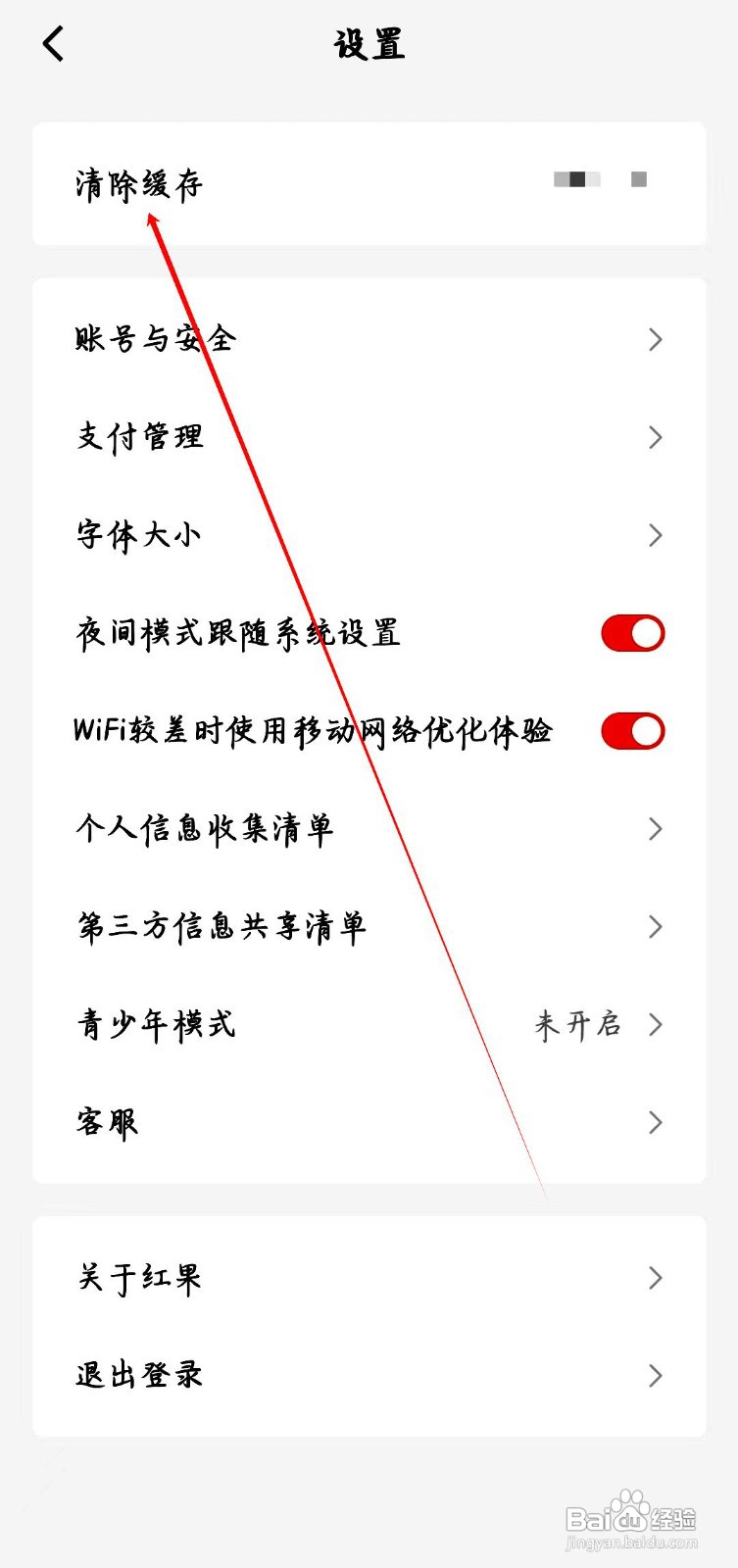Toggle 夜间模式跟随系统设置 switch off

(x=632, y=633)
